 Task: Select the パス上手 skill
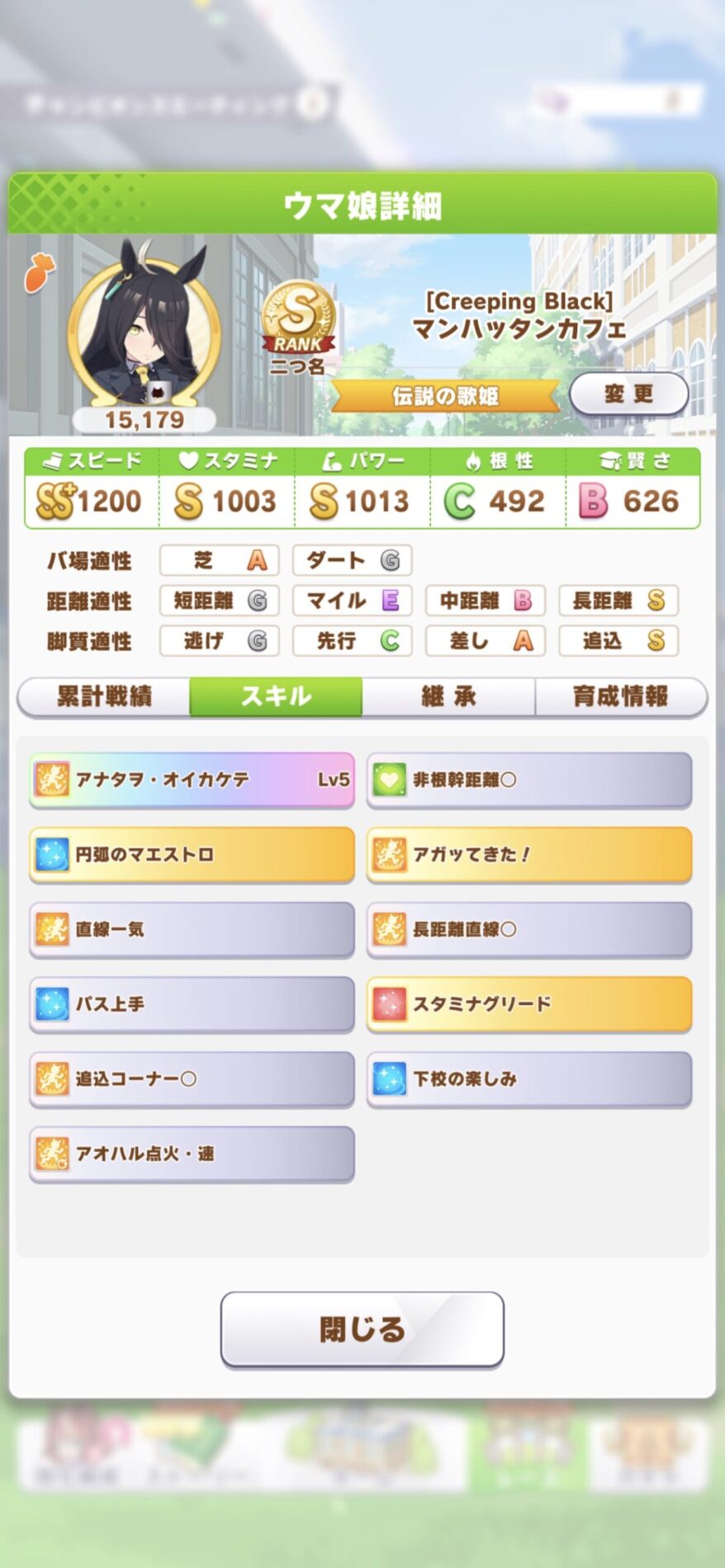tap(192, 1004)
